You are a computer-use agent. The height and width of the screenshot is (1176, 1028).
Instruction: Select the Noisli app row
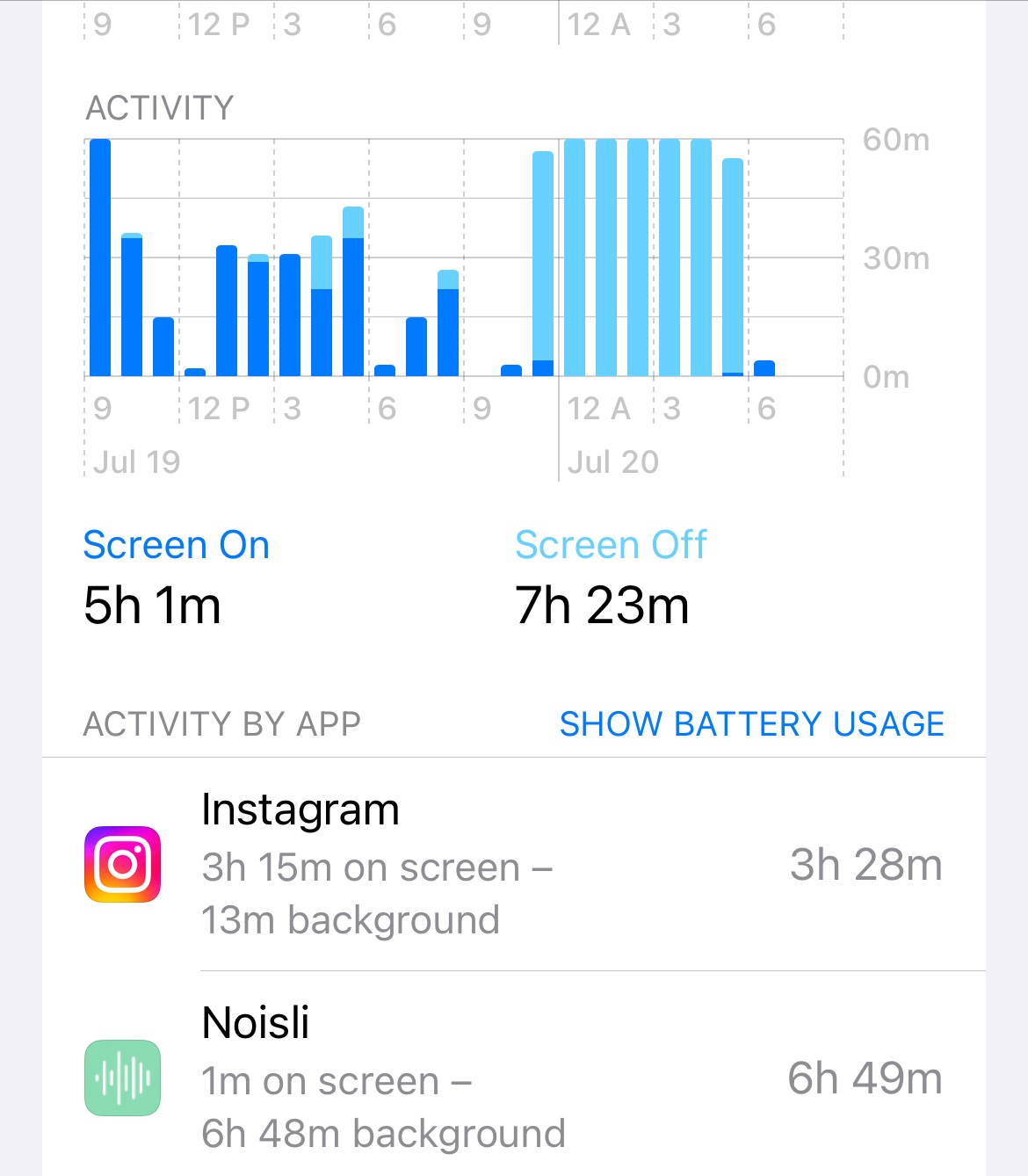[513, 1078]
